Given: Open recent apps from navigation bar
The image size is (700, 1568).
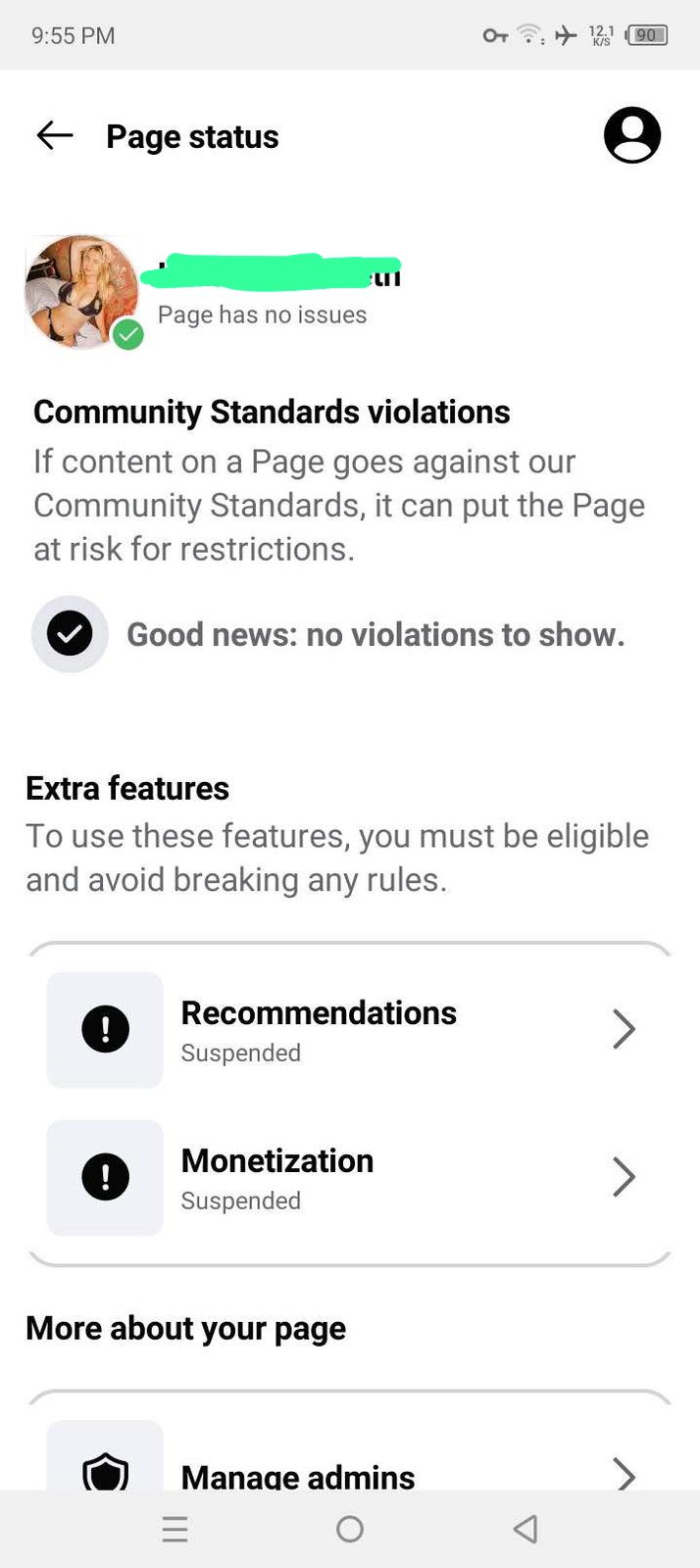Looking at the screenshot, I should click(x=175, y=1529).
